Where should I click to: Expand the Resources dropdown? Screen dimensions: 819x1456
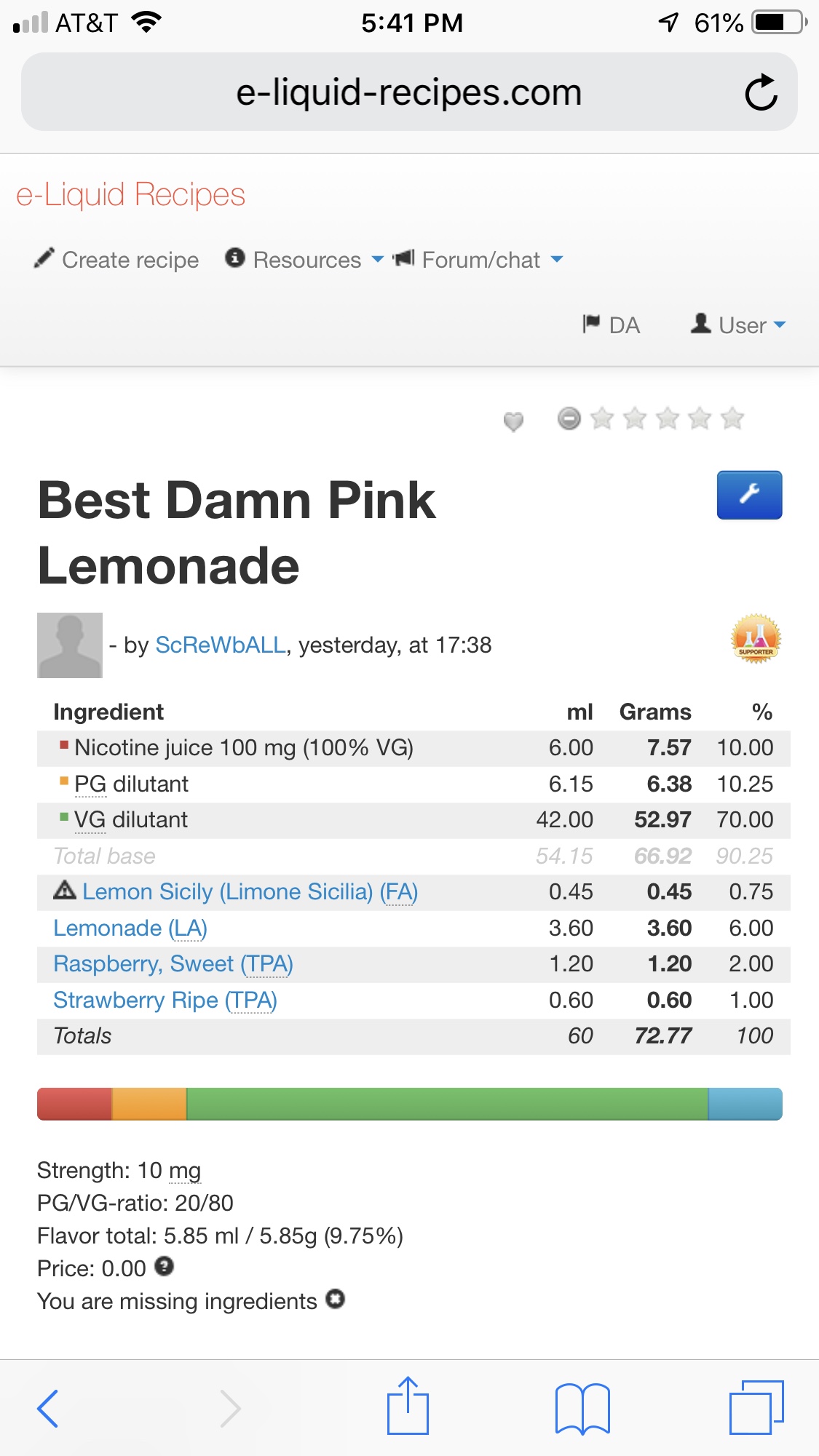coord(306,260)
